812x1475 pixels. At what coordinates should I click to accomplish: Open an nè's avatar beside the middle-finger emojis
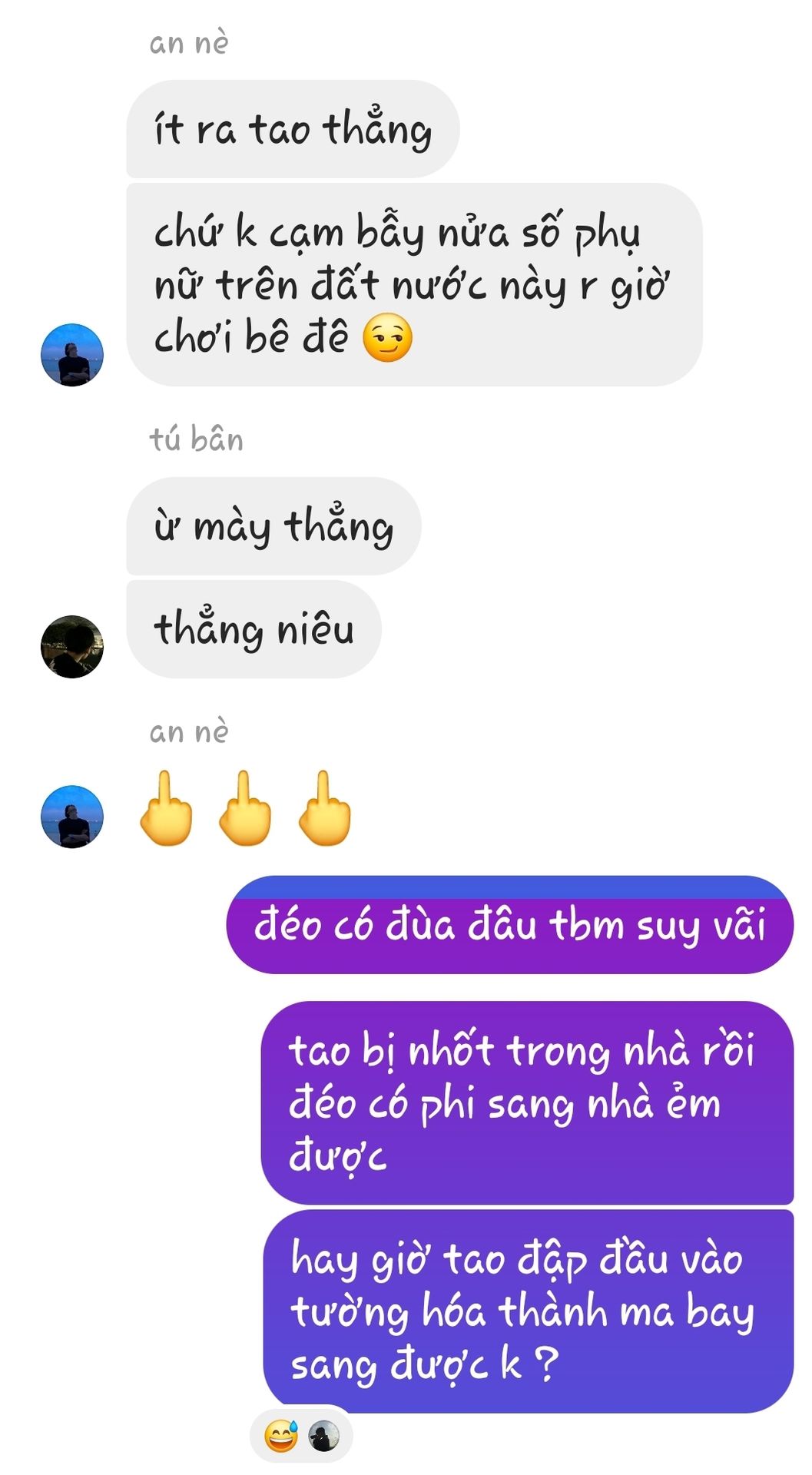click(71, 816)
